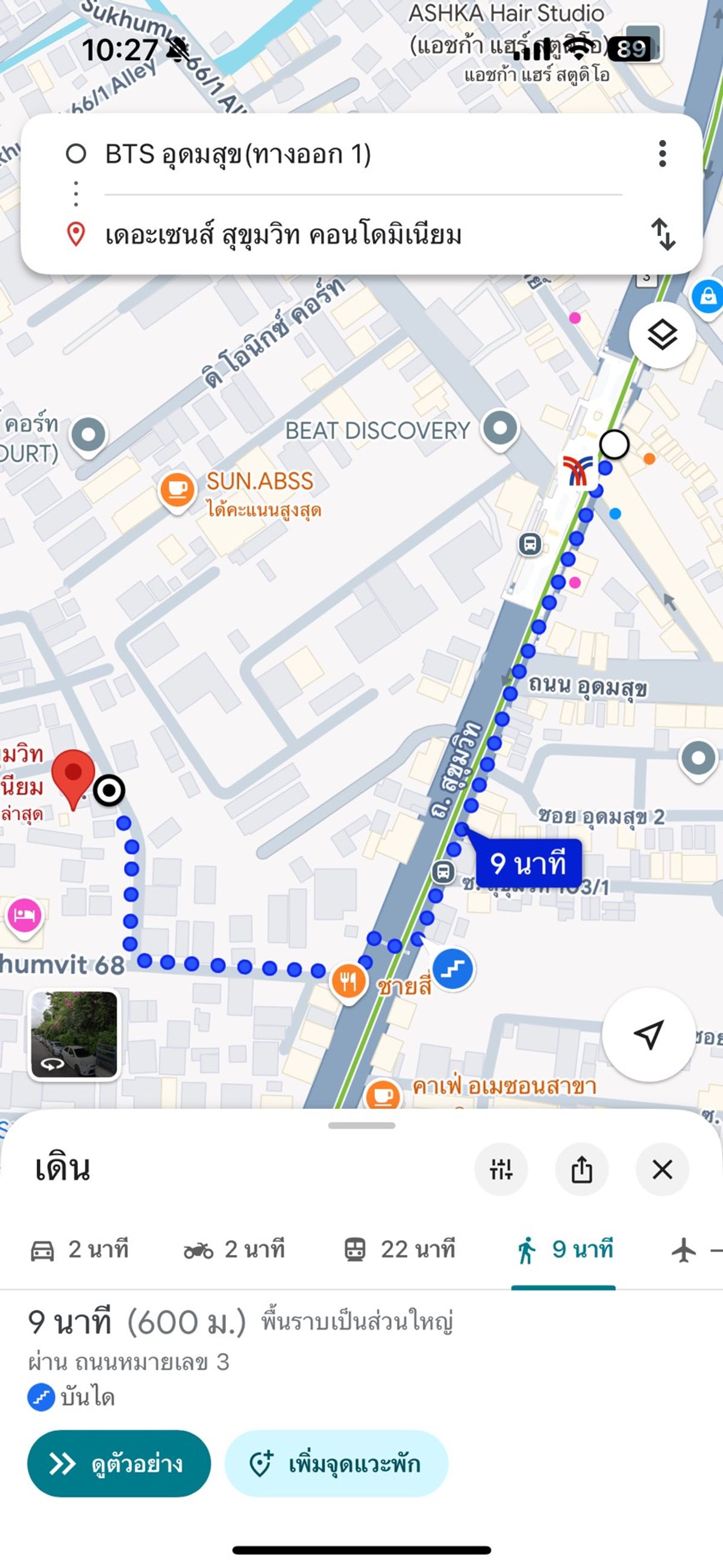The height and width of the screenshot is (1568, 723).
Task: Open the BEAT DISCOVERY place marker
Action: [500, 428]
